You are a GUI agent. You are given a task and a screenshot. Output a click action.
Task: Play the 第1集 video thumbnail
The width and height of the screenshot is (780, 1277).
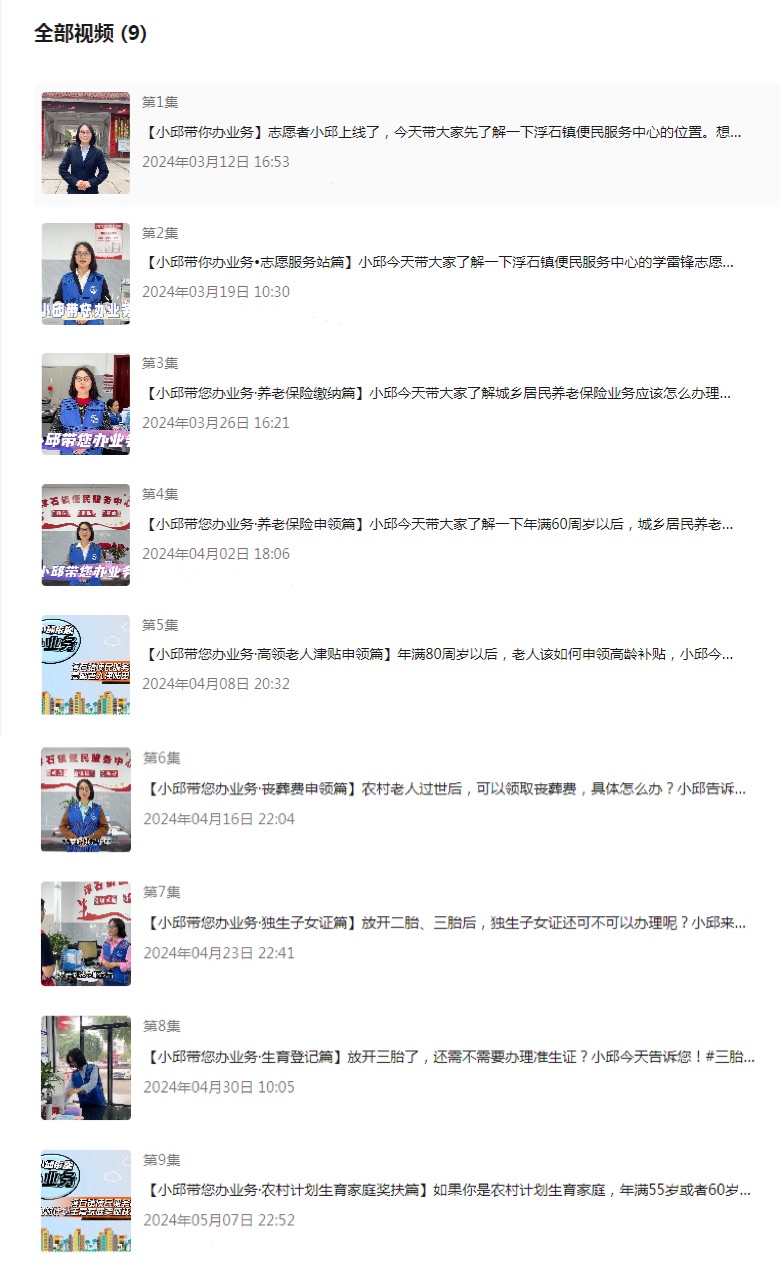86,142
